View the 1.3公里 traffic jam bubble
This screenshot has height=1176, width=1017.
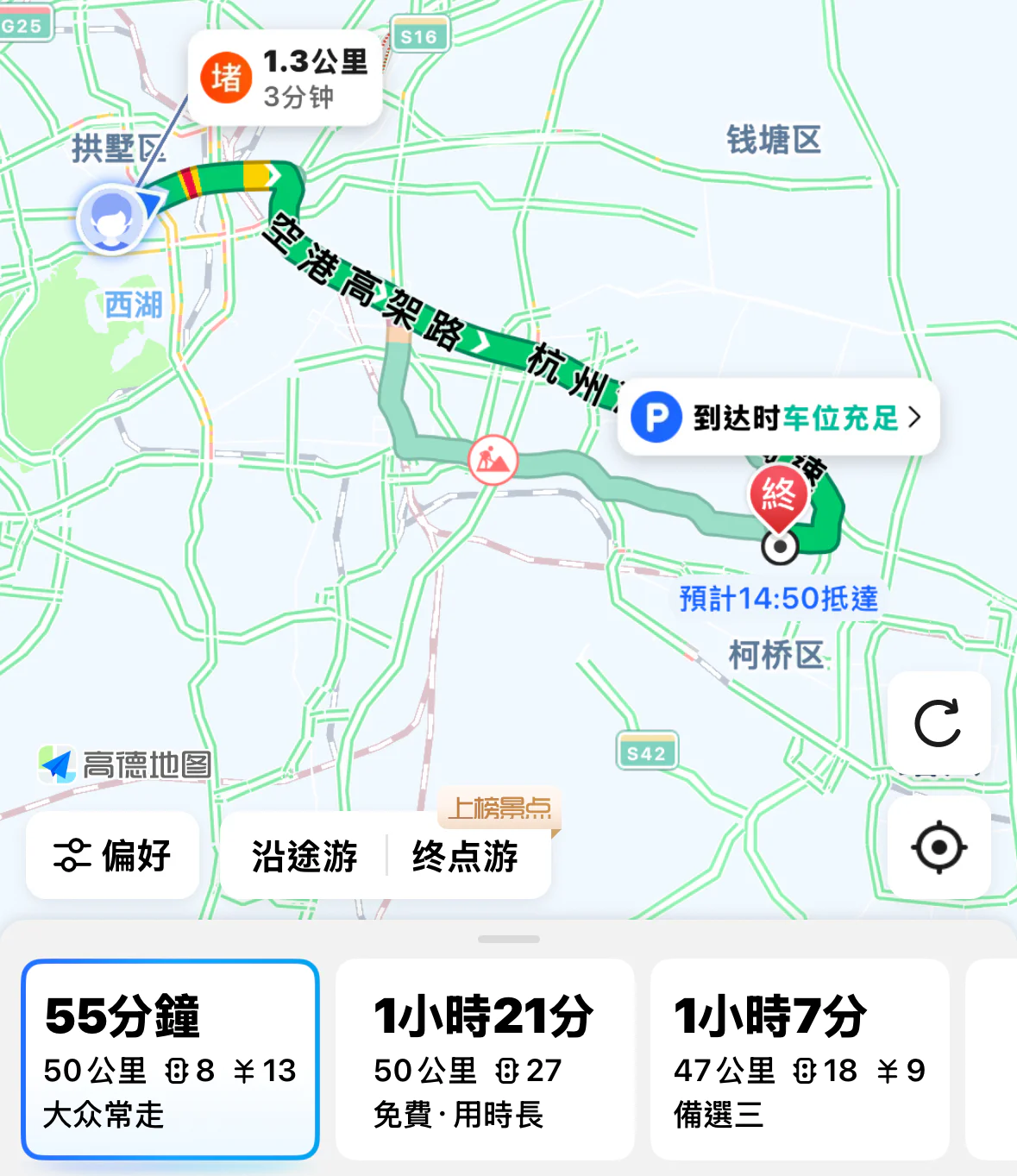[286, 79]
